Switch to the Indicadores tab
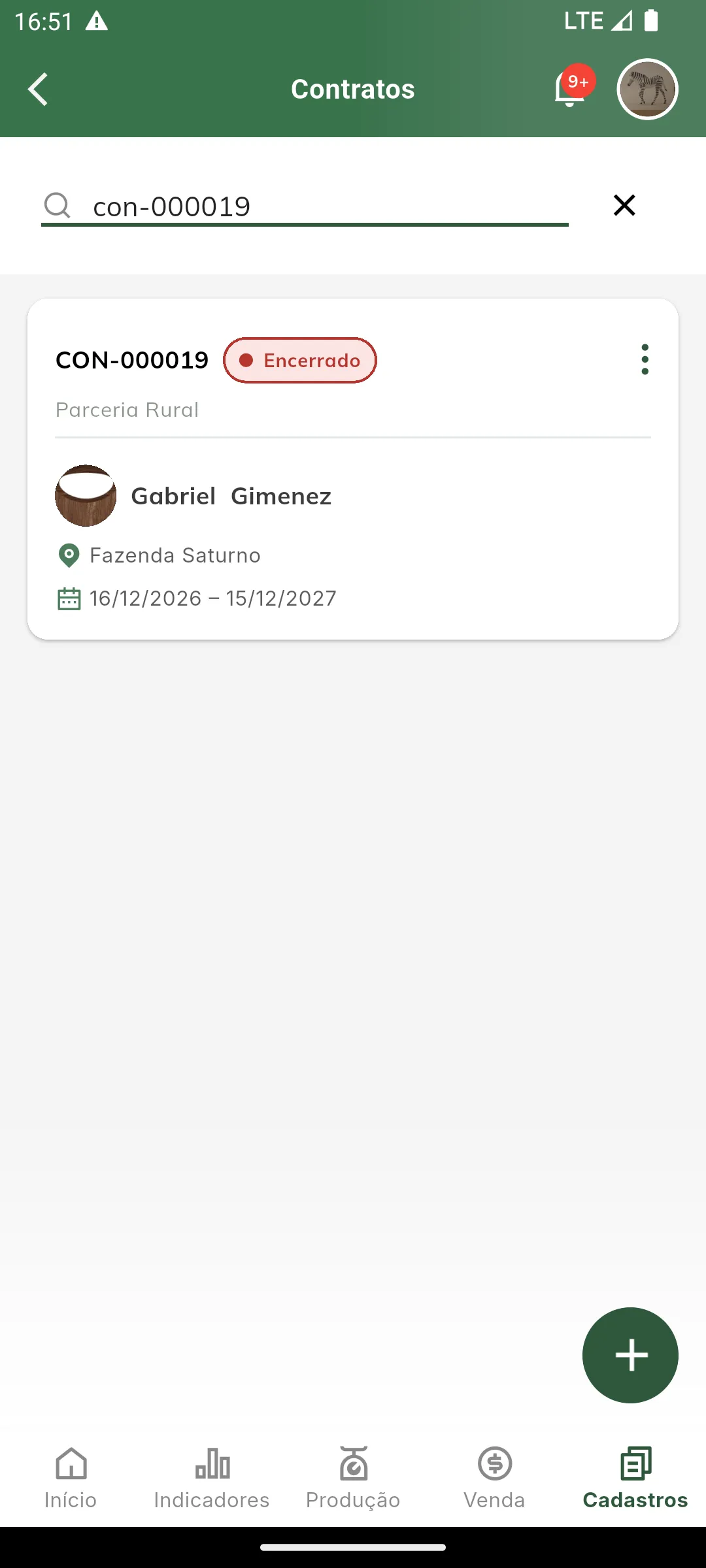This screenshot has width=706, height=1568. point(212,1478)
